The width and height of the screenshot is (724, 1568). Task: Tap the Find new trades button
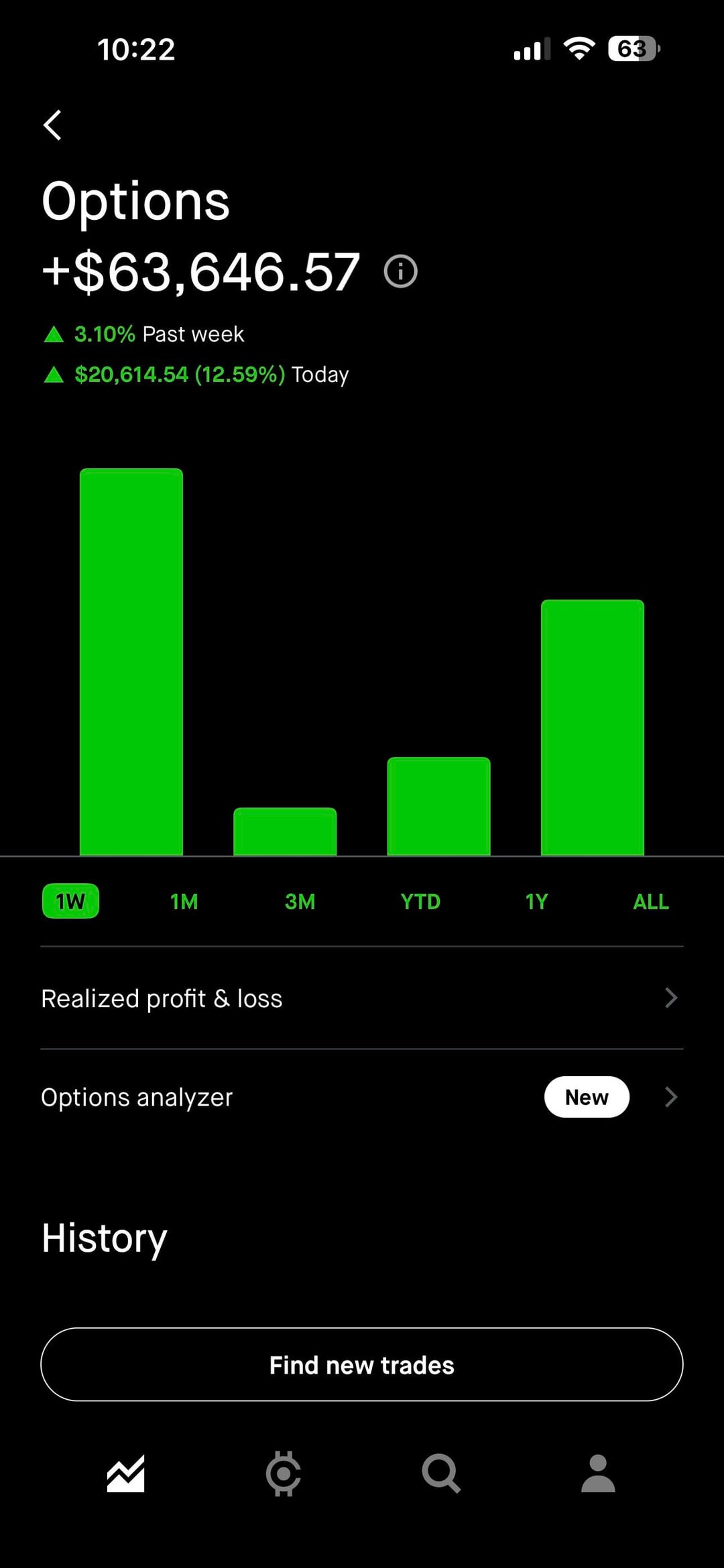[x=362, y=1364]
